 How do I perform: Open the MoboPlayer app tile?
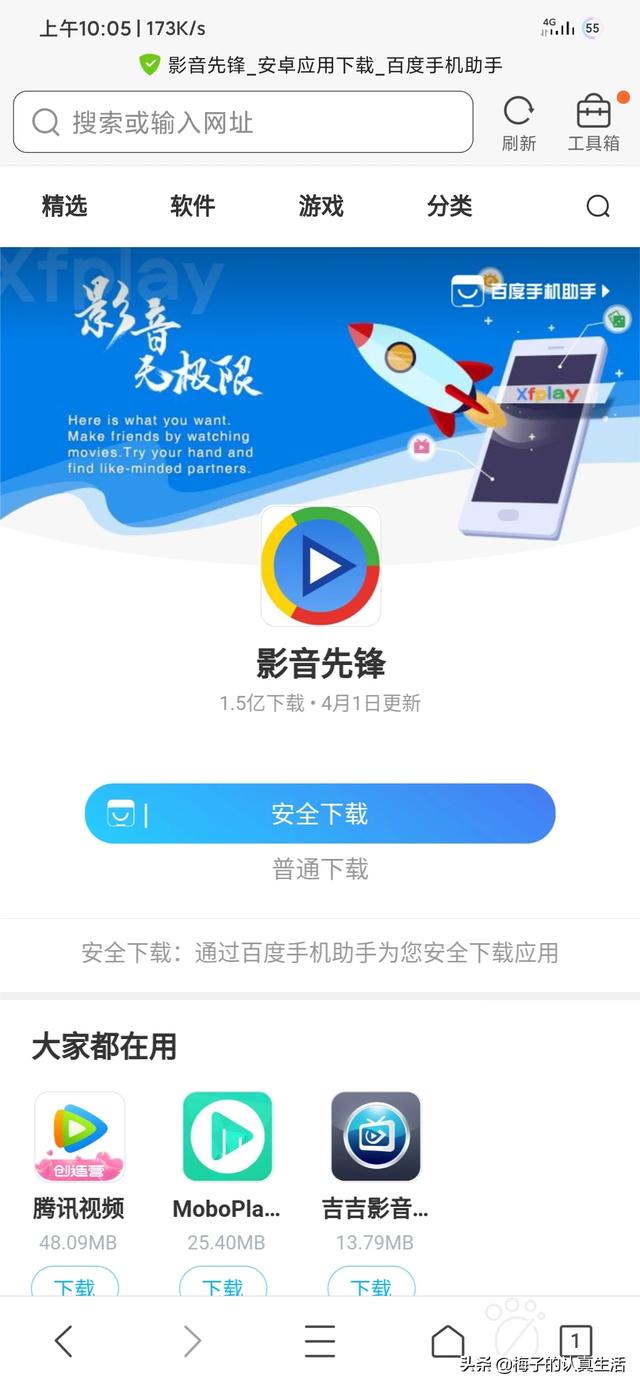[x=227, y=1137]
